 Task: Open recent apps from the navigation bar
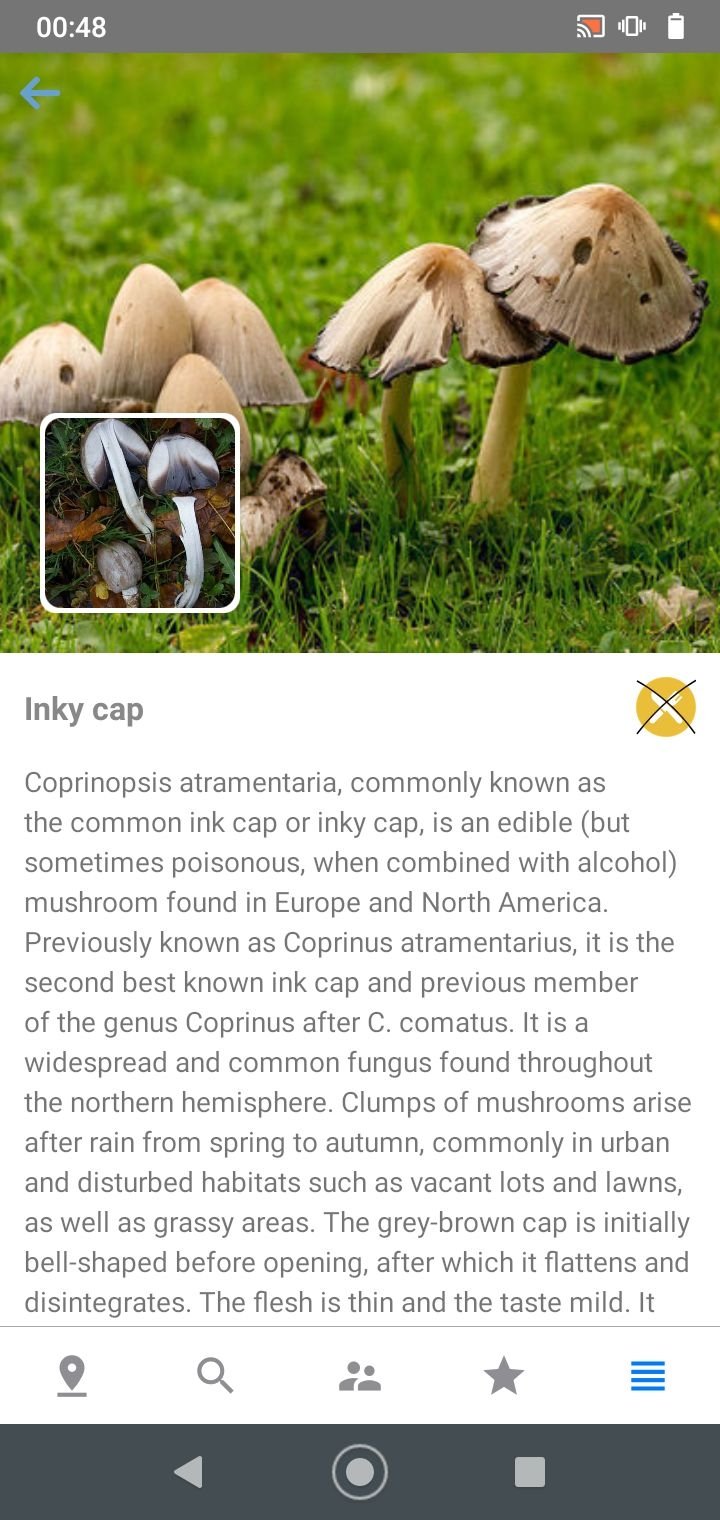tap(530, 1472)
